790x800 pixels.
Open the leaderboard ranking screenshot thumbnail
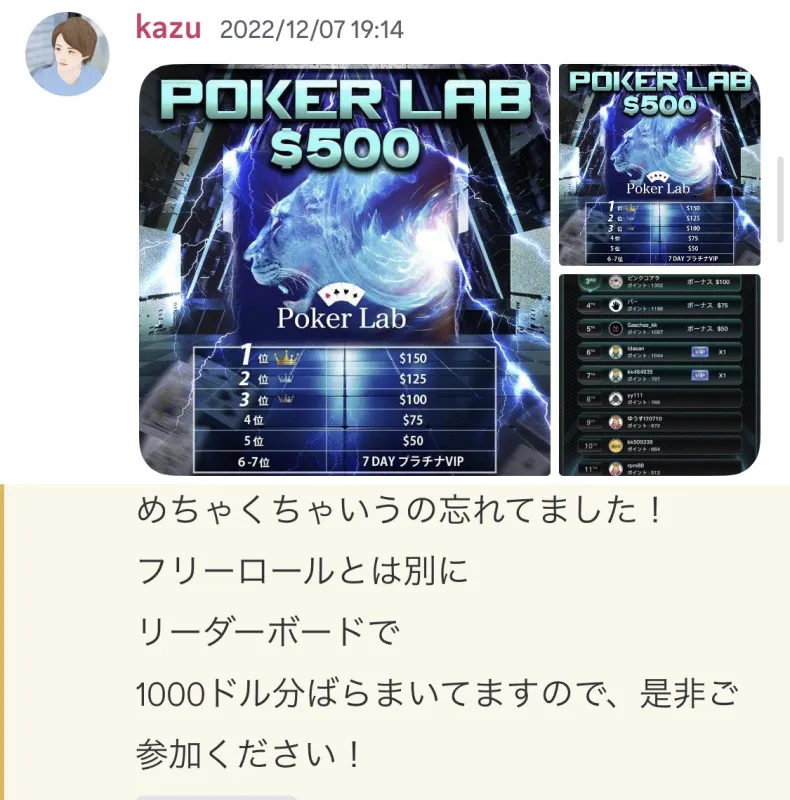(658, 374)
